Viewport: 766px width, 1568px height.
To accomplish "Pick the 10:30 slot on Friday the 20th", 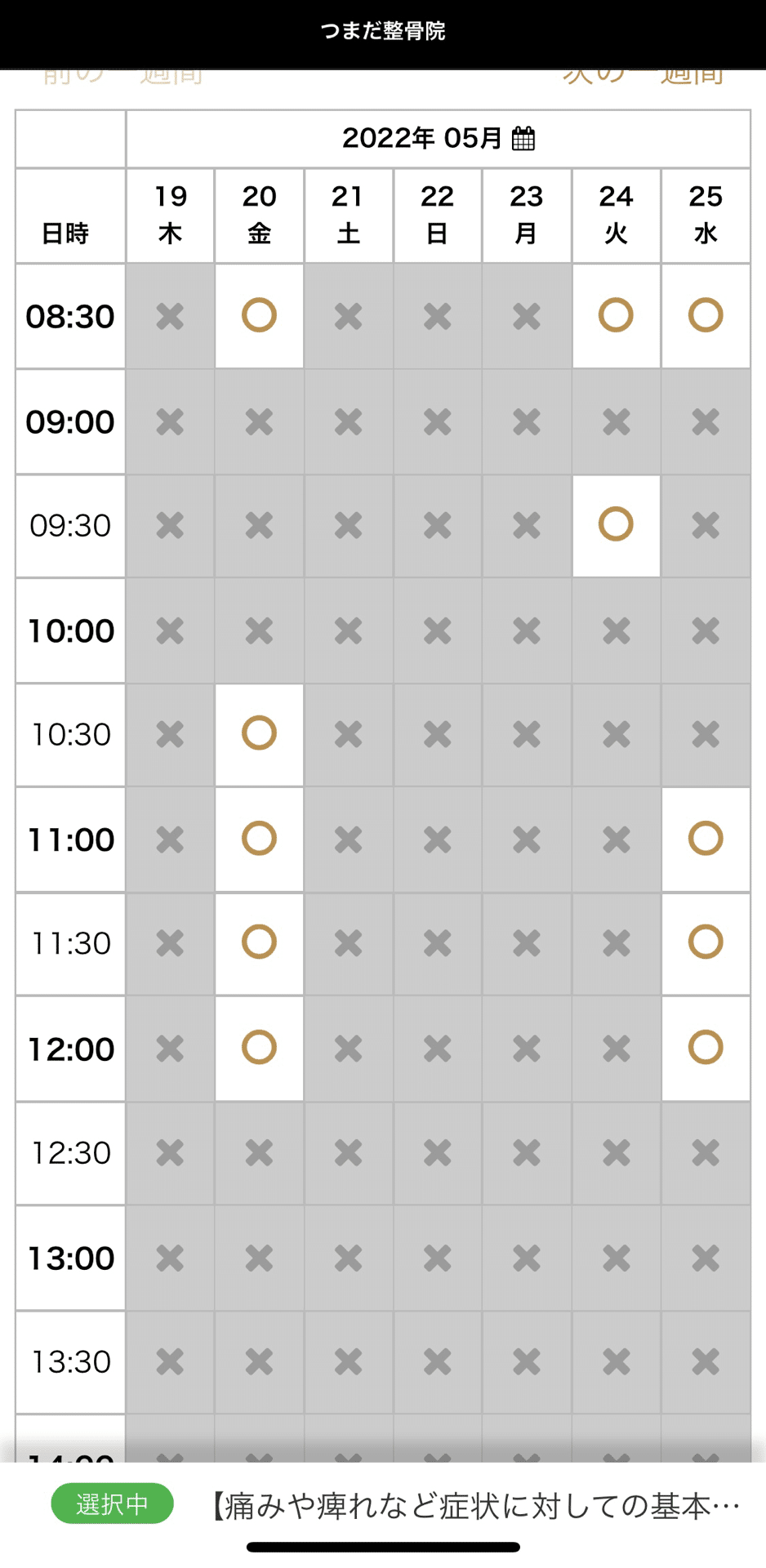I will [259, 733].
